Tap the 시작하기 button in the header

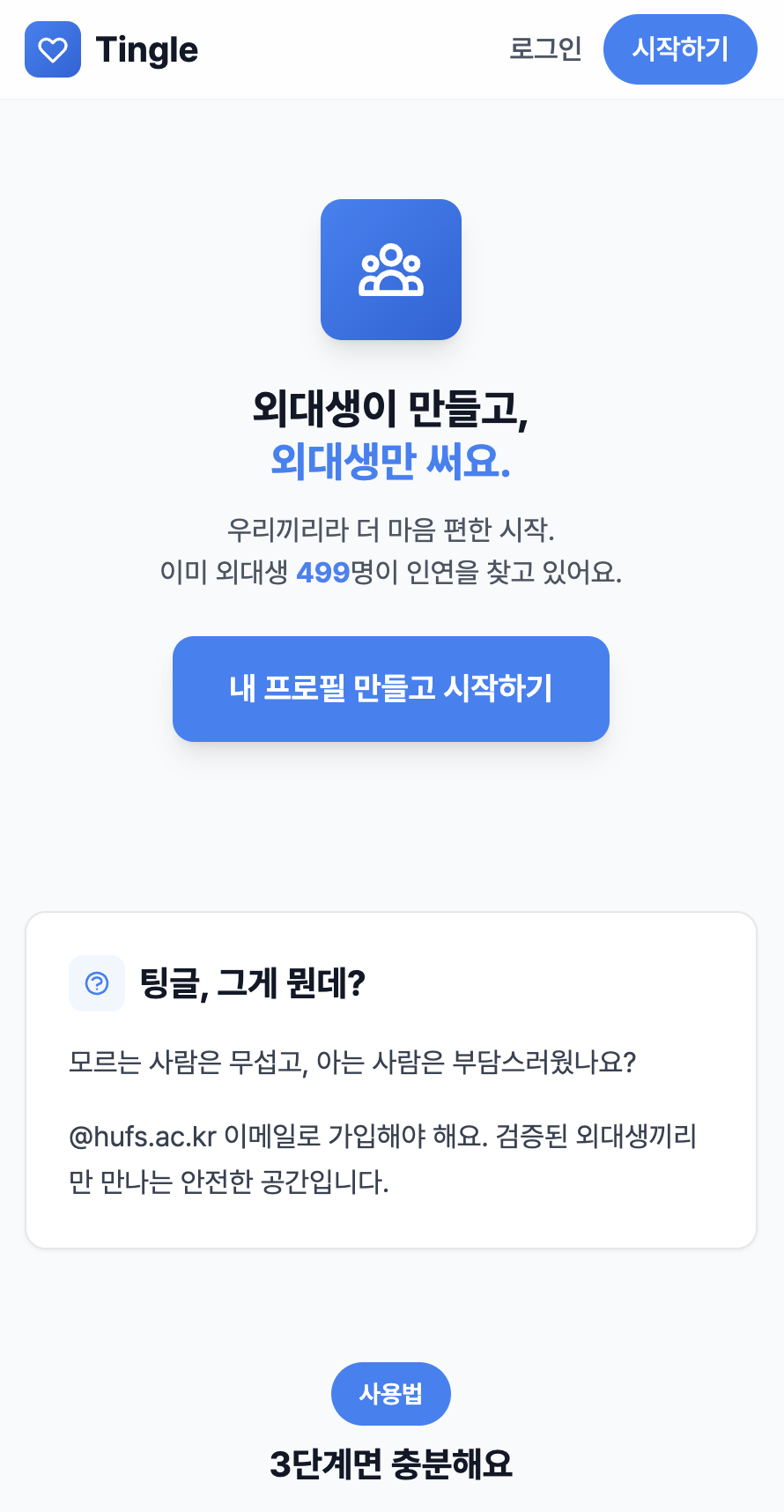click(x=680, y=49)
